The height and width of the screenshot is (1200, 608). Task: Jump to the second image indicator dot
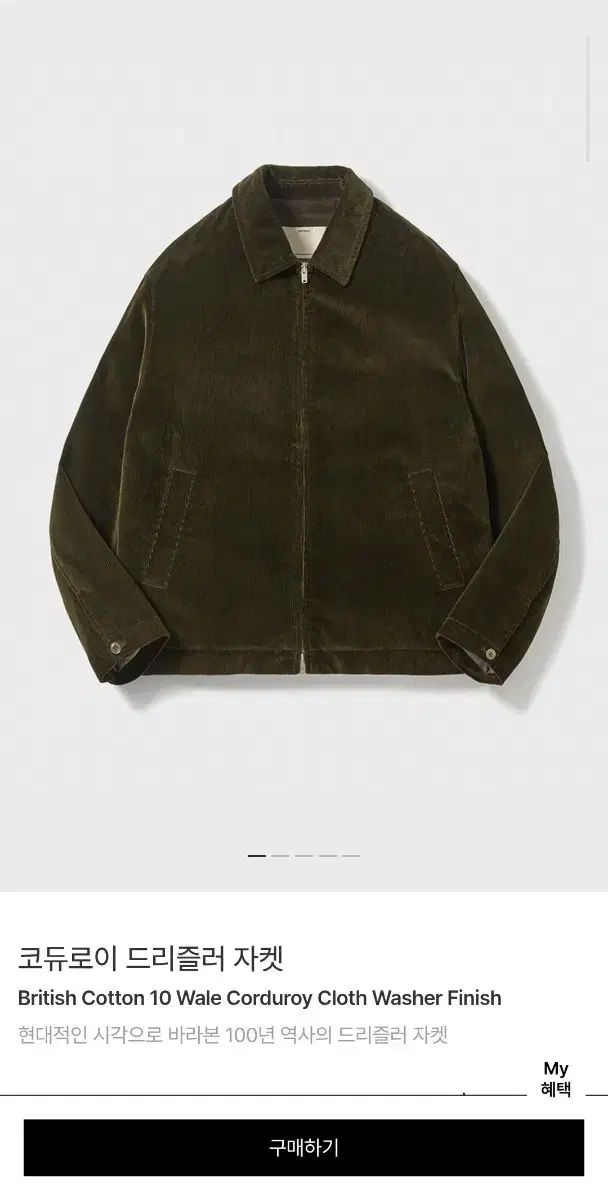tap(281, 856)
